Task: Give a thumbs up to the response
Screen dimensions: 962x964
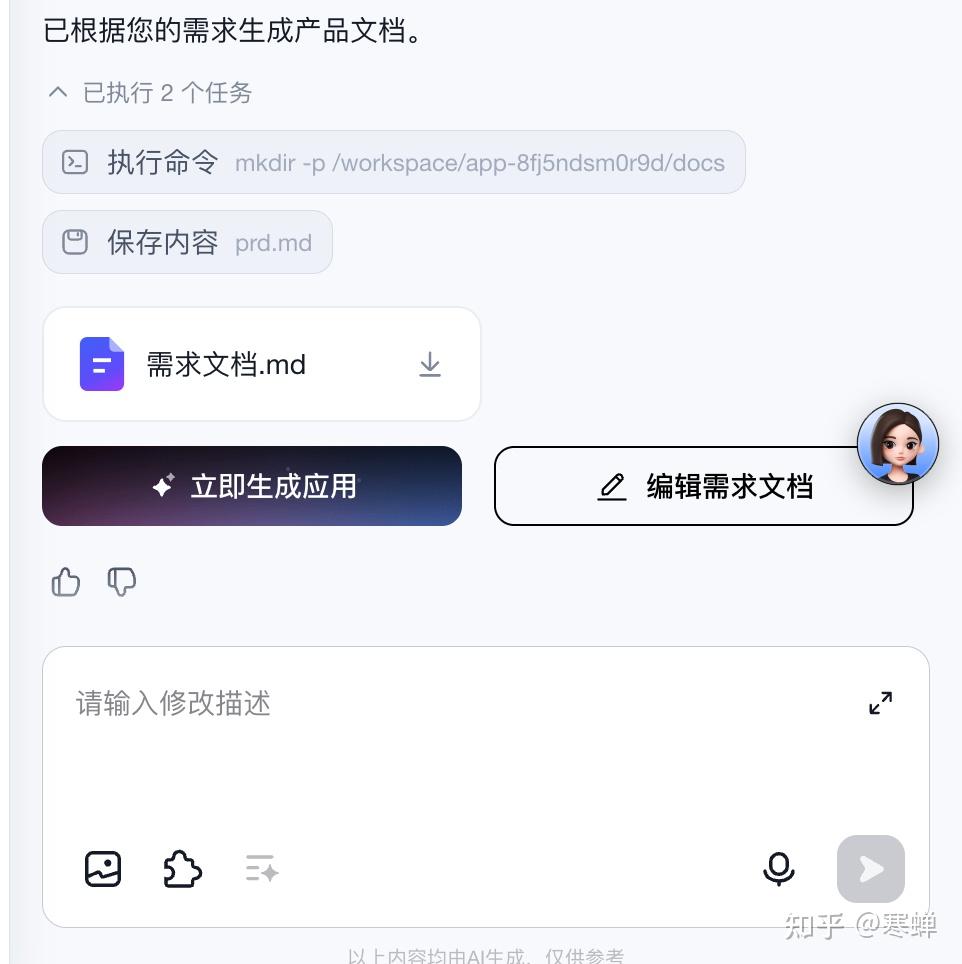Action: 64,581
